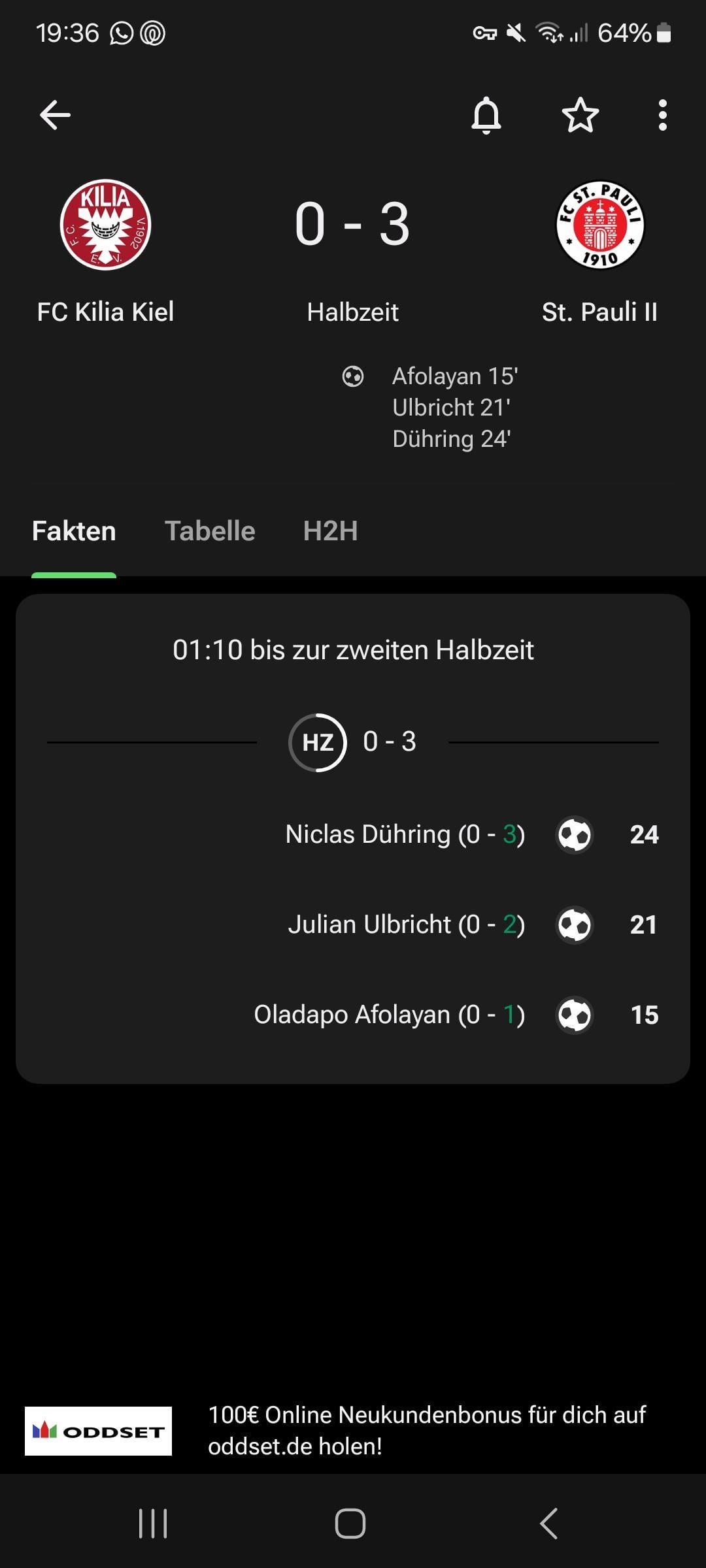Image resolution: width=706 pixels, height=1568 pixels.
Task: Switch to the H2H tab
Action: click(330, 531)
